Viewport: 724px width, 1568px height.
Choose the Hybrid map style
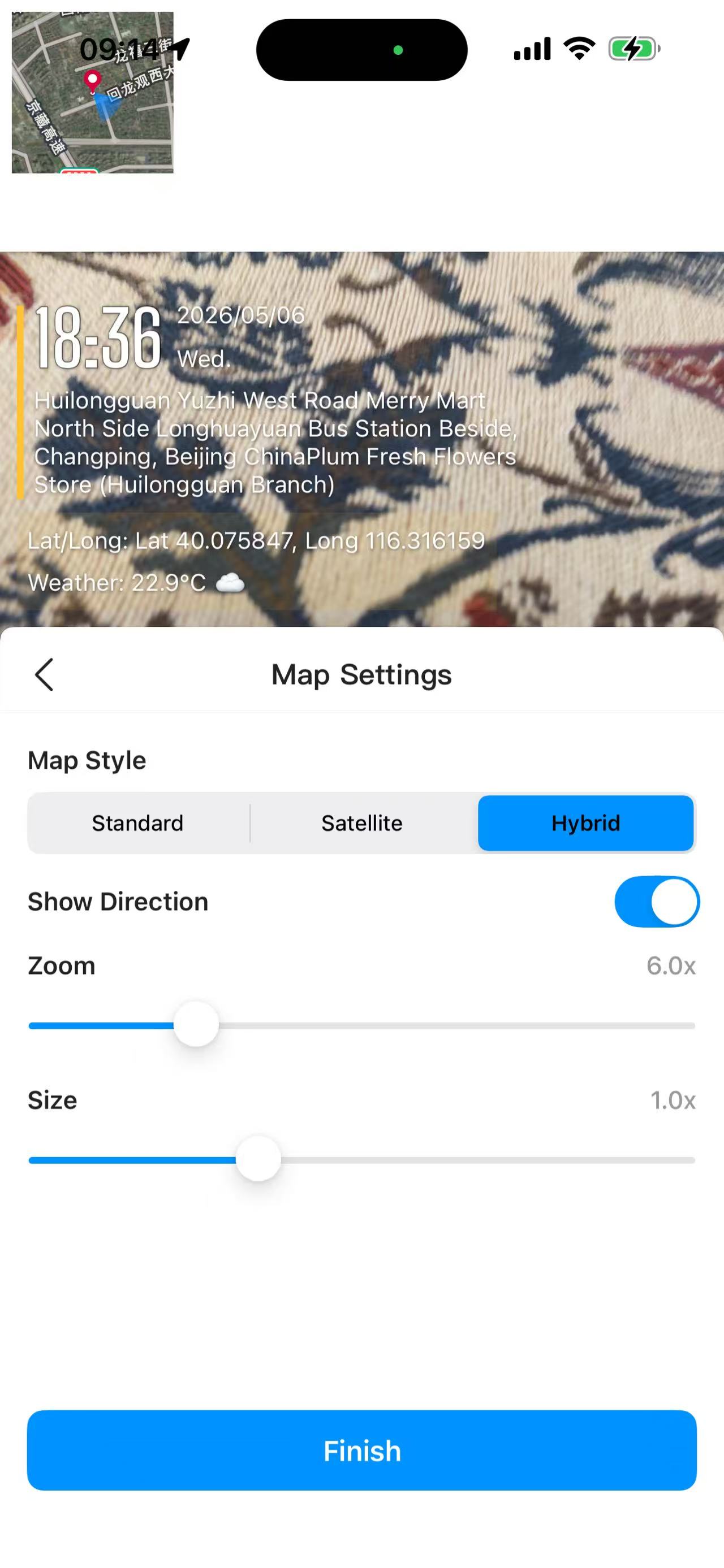click(x=586, y=823)
